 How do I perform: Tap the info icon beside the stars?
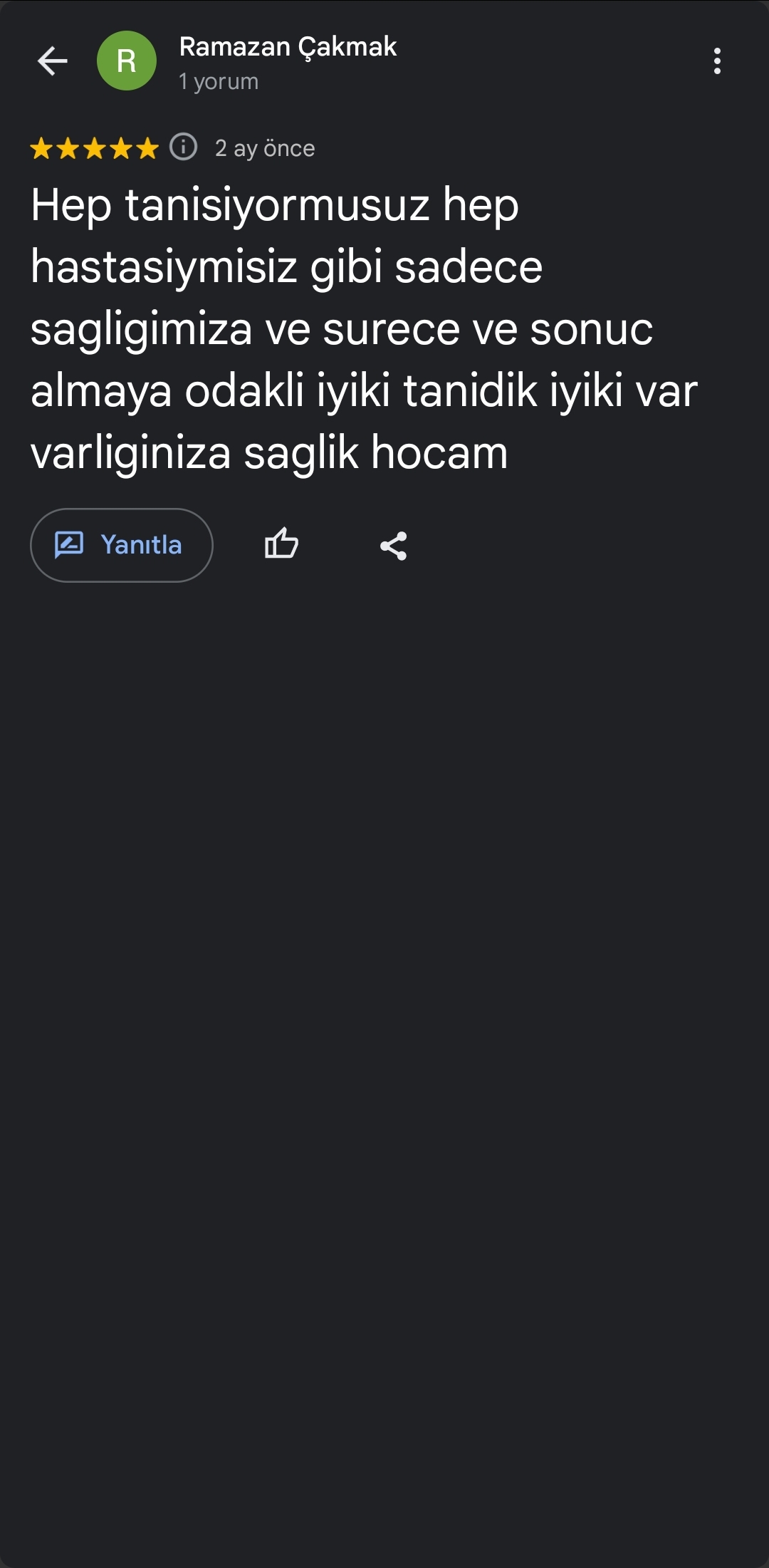click(x=184, y=147)
